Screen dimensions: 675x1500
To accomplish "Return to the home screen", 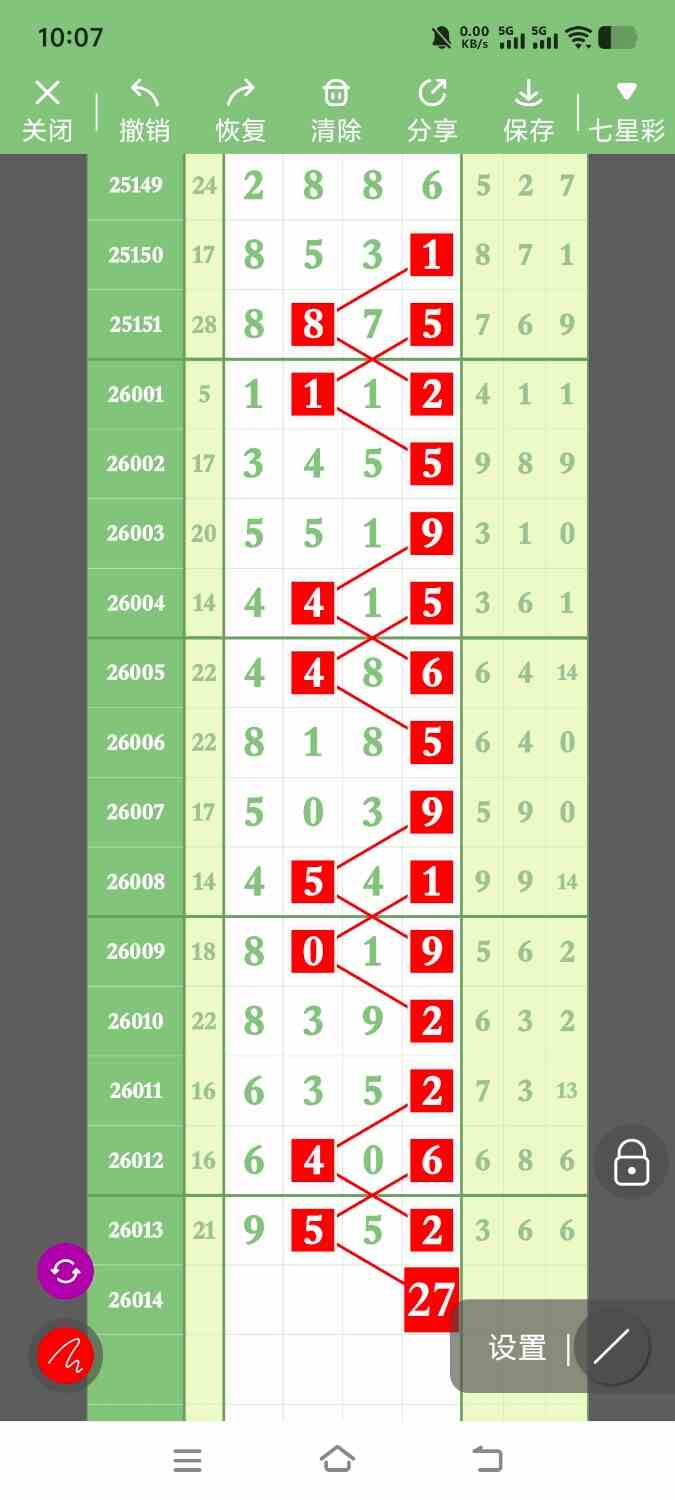I will 337,1460.
